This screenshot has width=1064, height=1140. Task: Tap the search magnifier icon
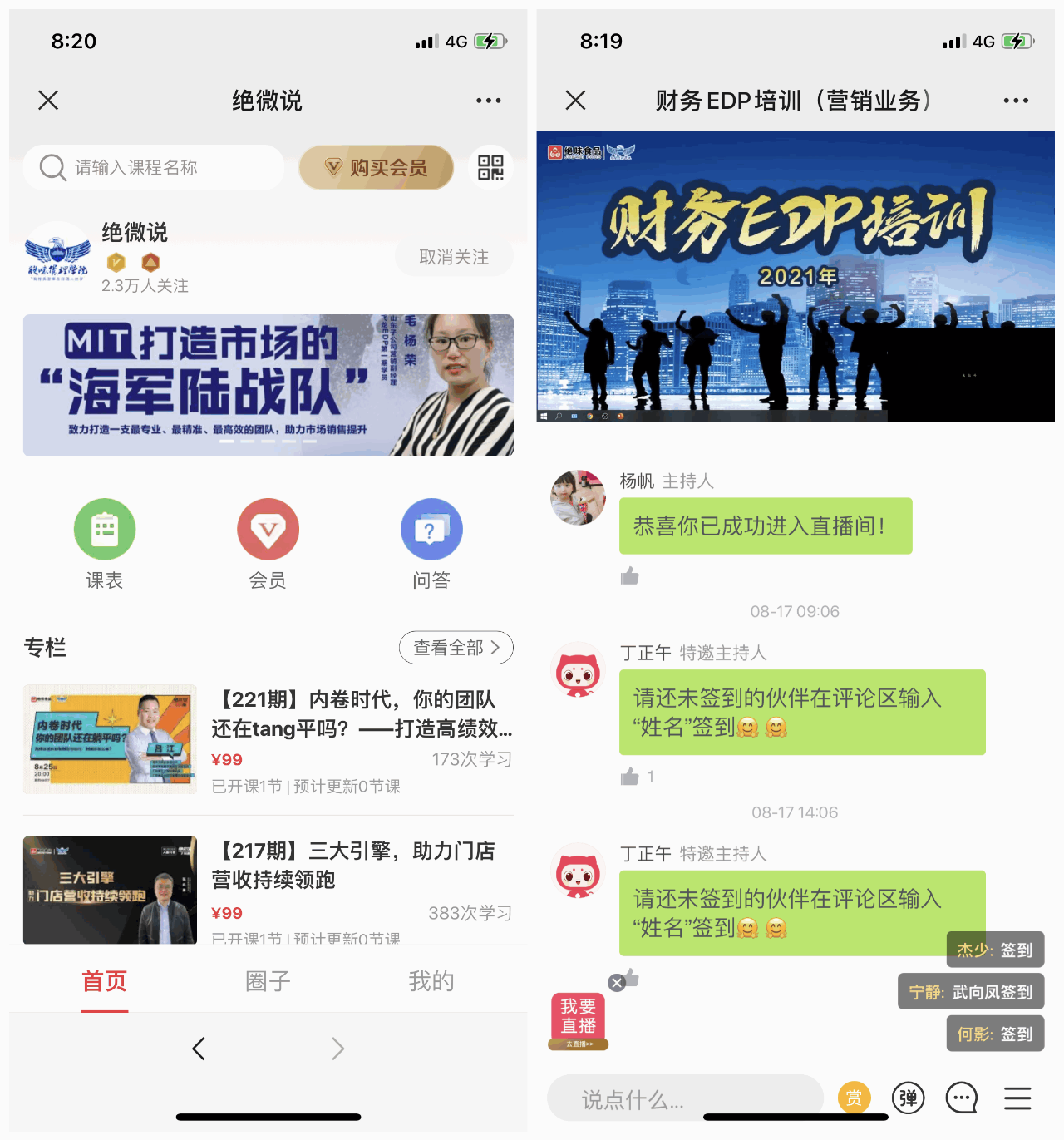click(x=52, y=167)
